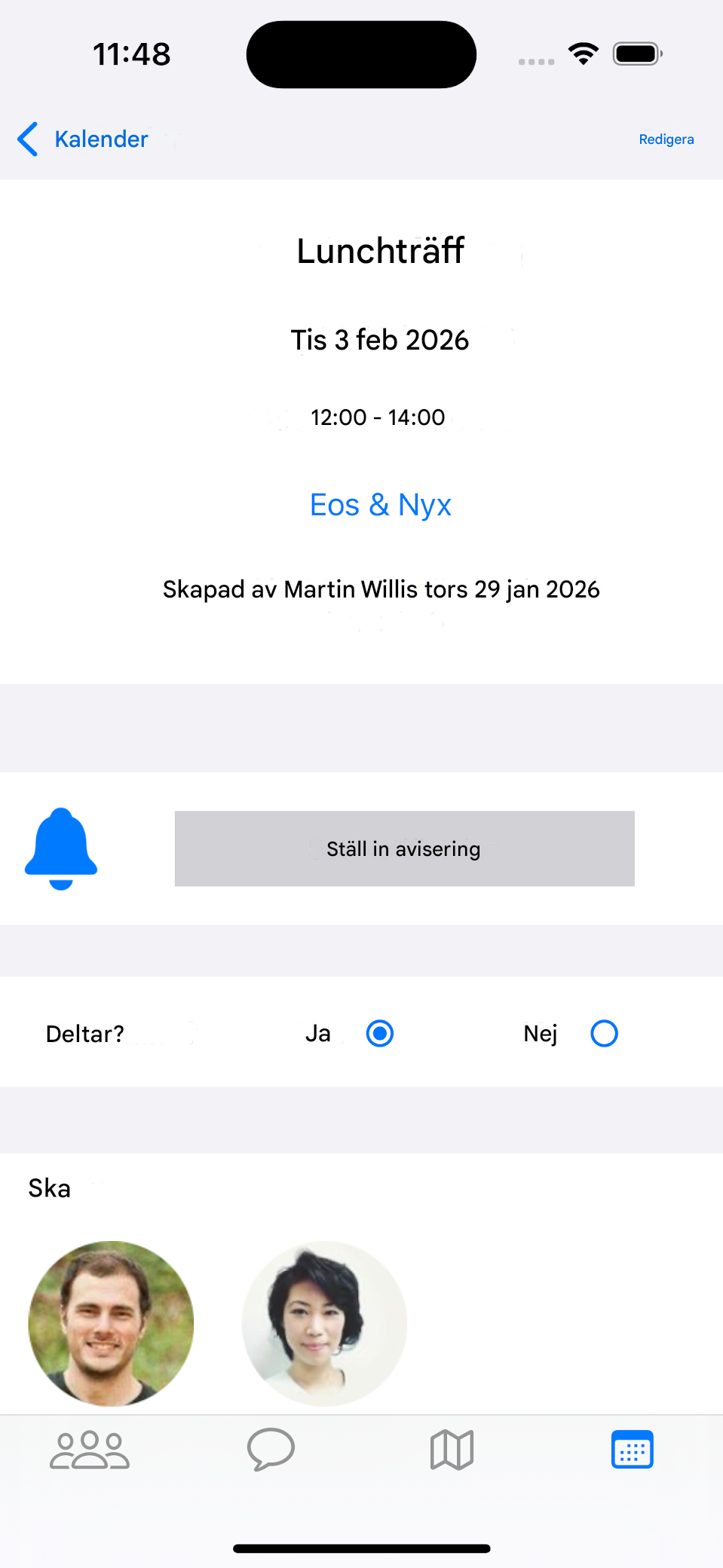This screenshot has height=1568, width=723.
Task: Switch to the calendar tab
Action: tap(632, 1450)
